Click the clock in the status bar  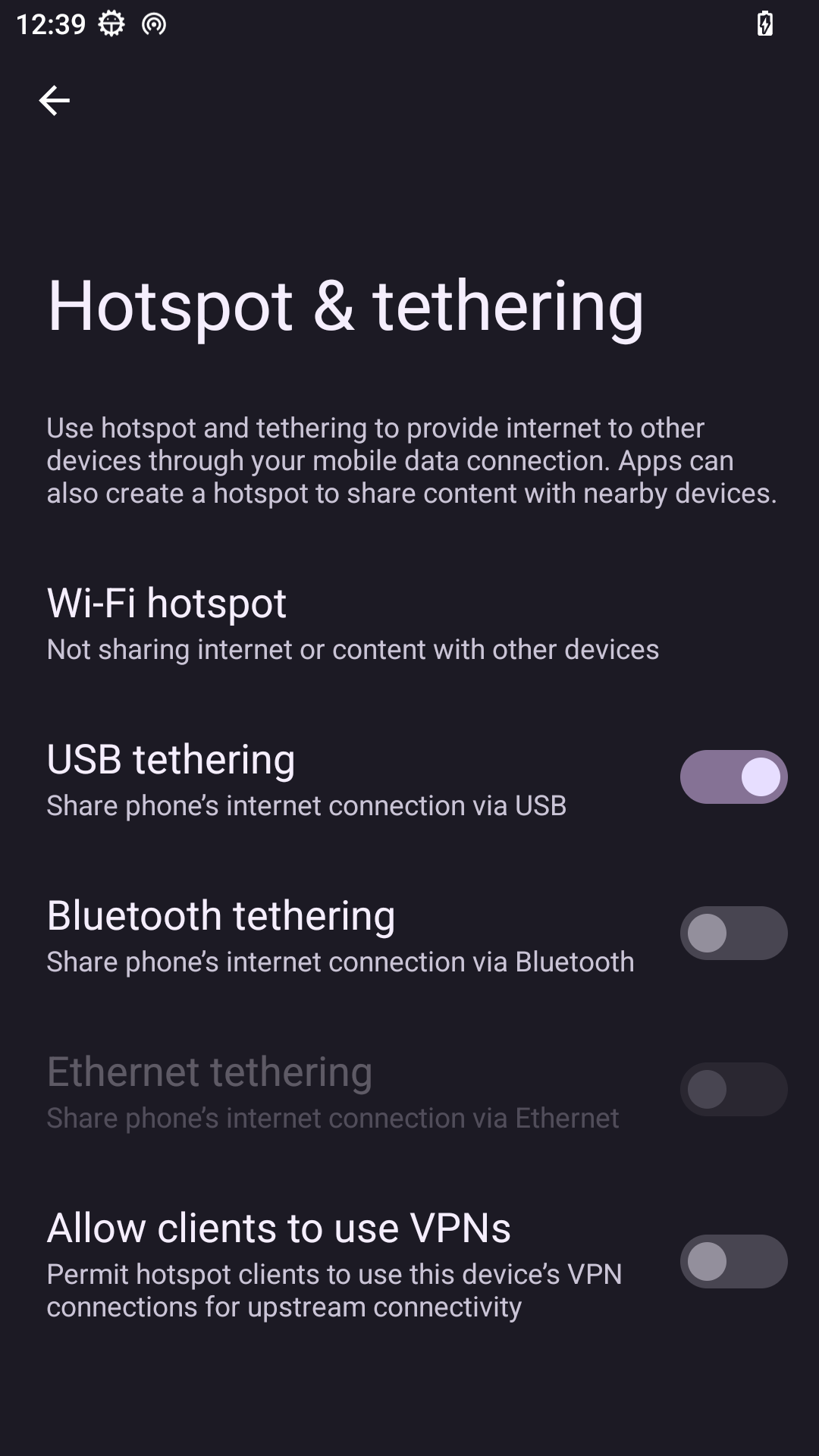(50, 24)
